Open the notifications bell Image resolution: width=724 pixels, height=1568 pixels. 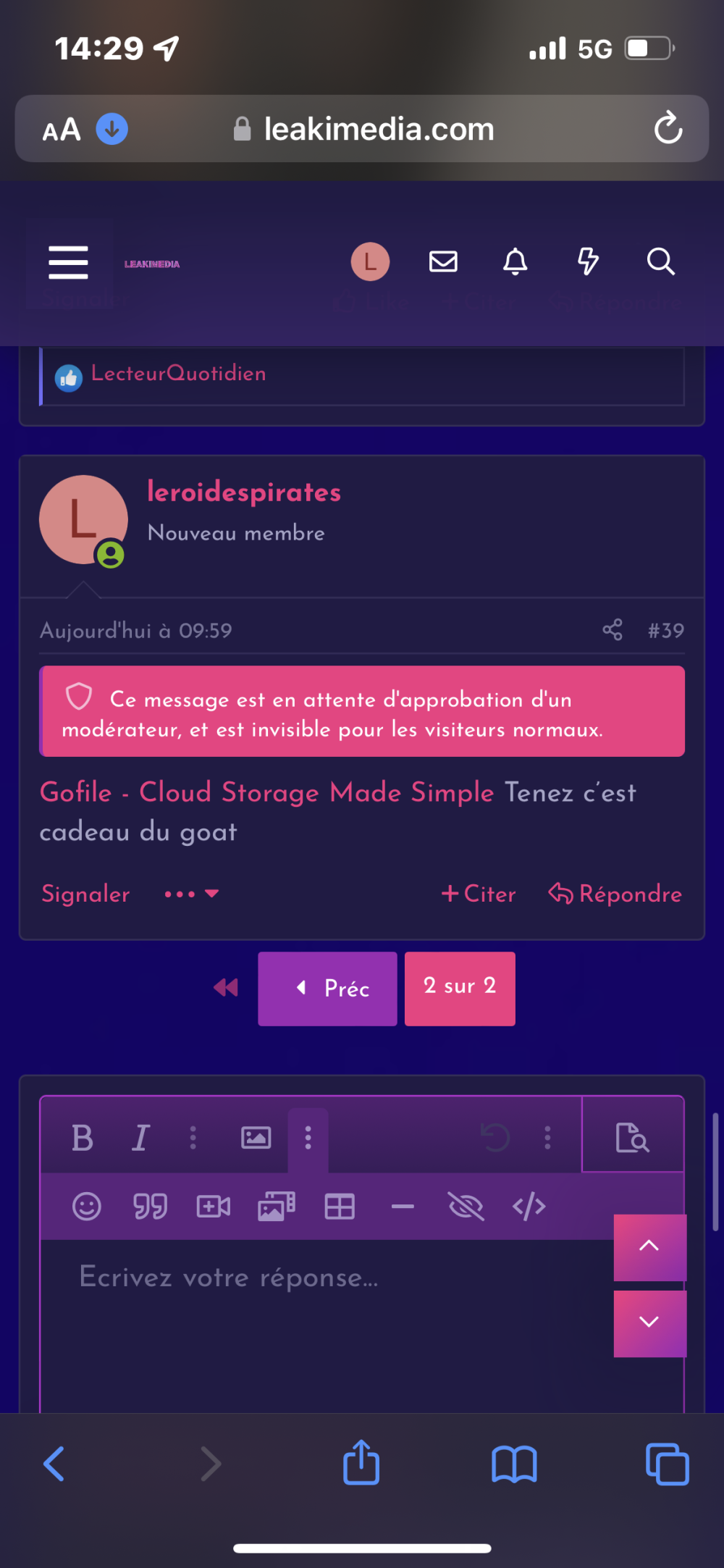pos(515,261)
